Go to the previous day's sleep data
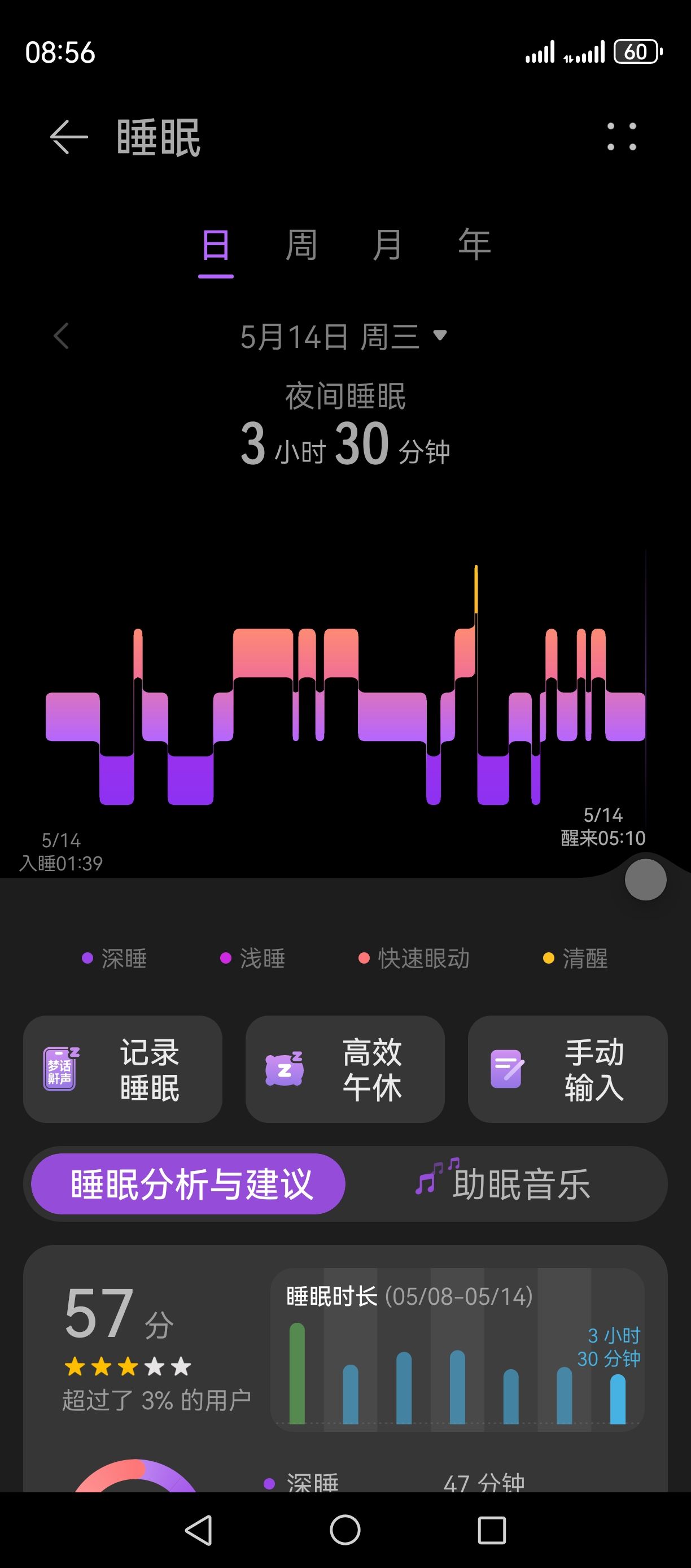 click(x=62, y=336)
